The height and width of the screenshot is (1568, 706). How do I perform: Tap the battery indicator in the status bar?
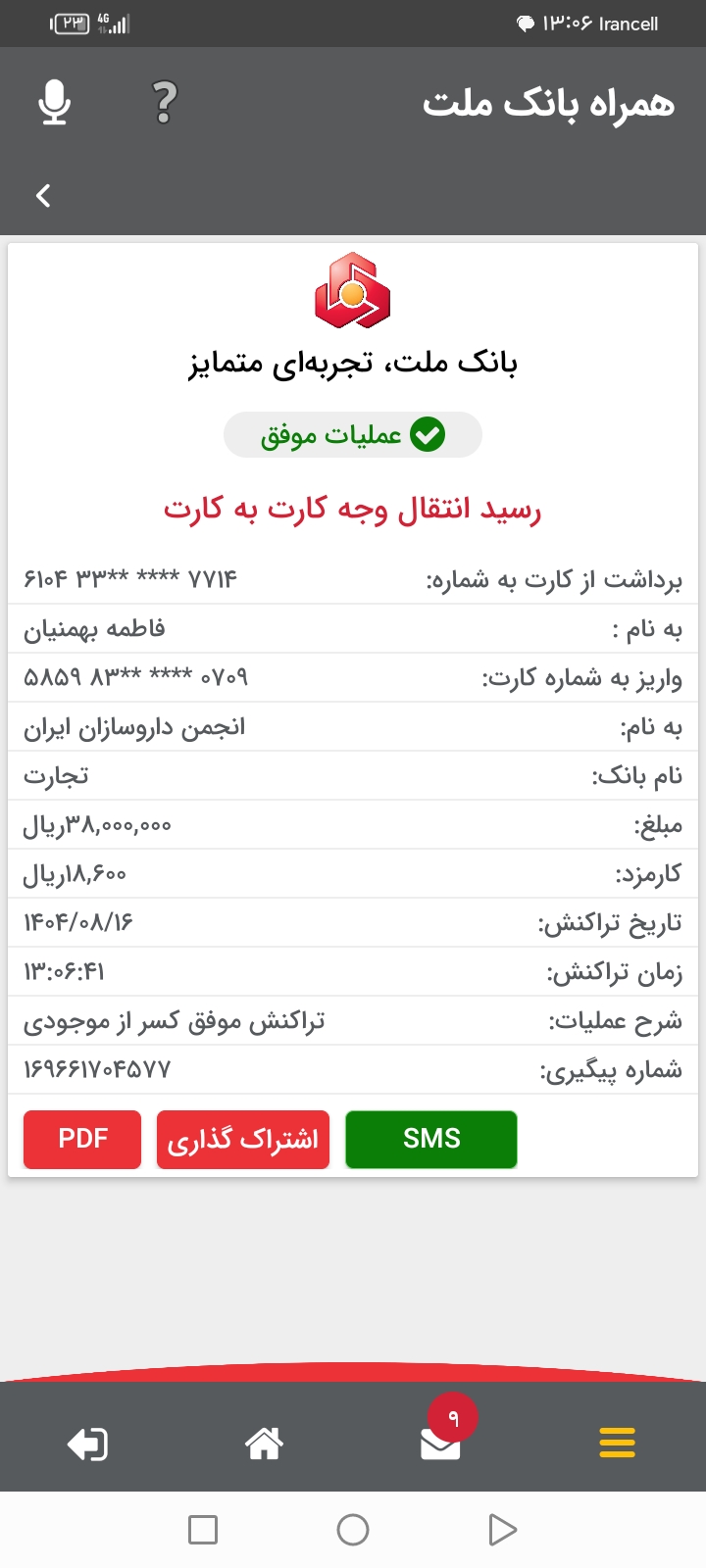click(x=66, y=22)
